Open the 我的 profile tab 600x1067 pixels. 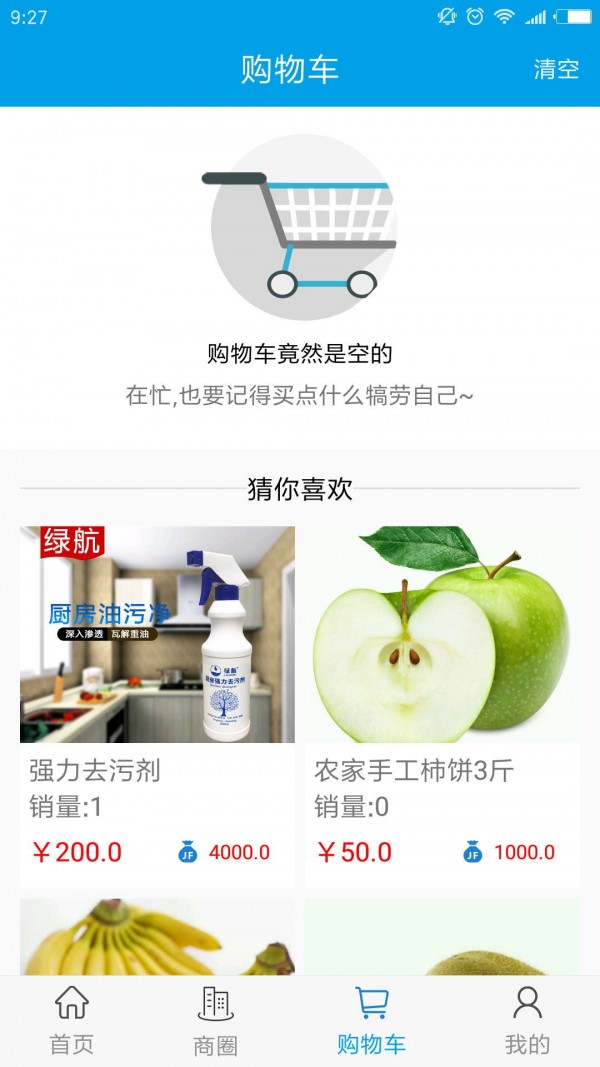tap(527, 1020)
